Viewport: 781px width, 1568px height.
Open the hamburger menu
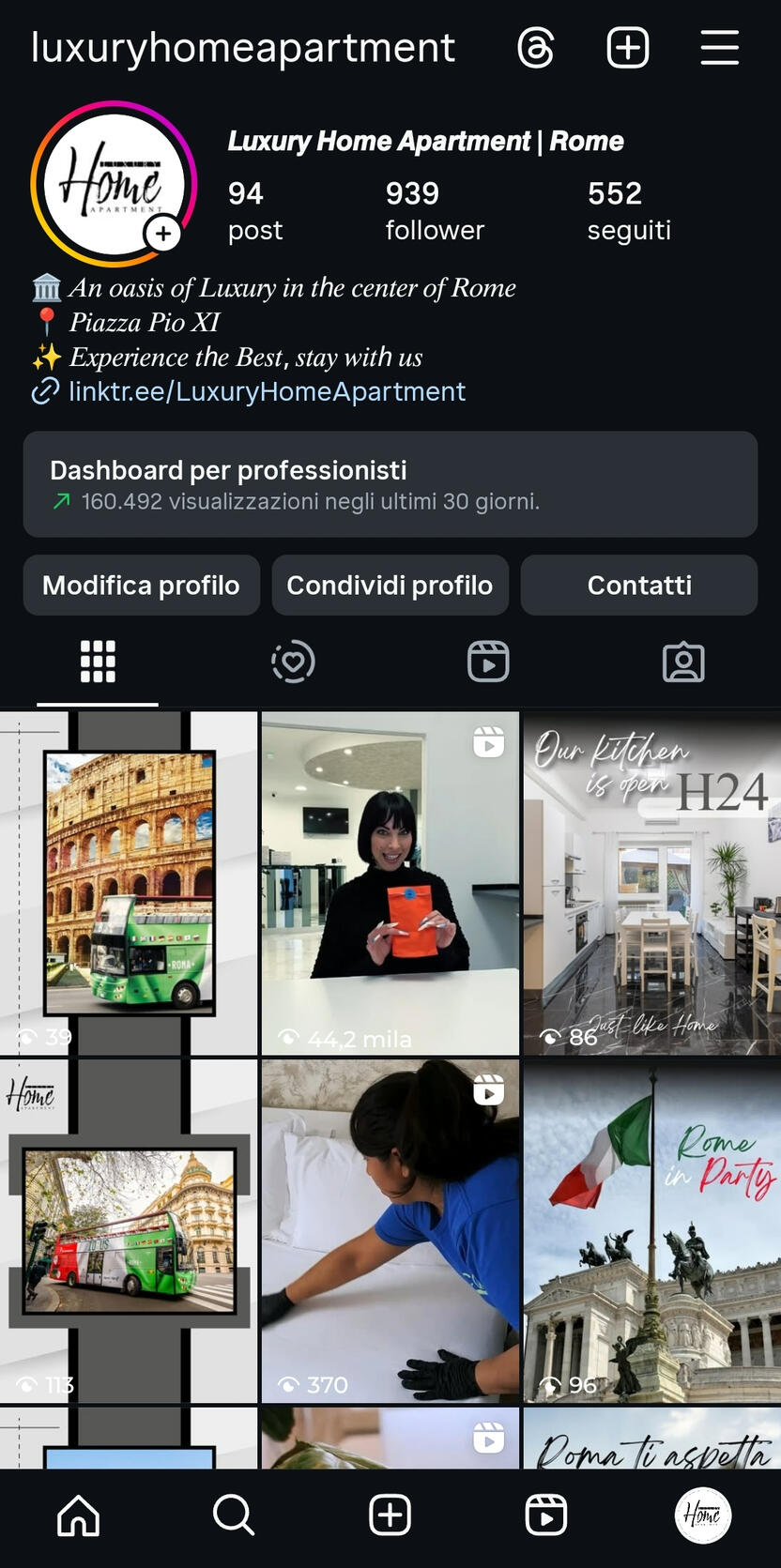click(x=719, y=48)
